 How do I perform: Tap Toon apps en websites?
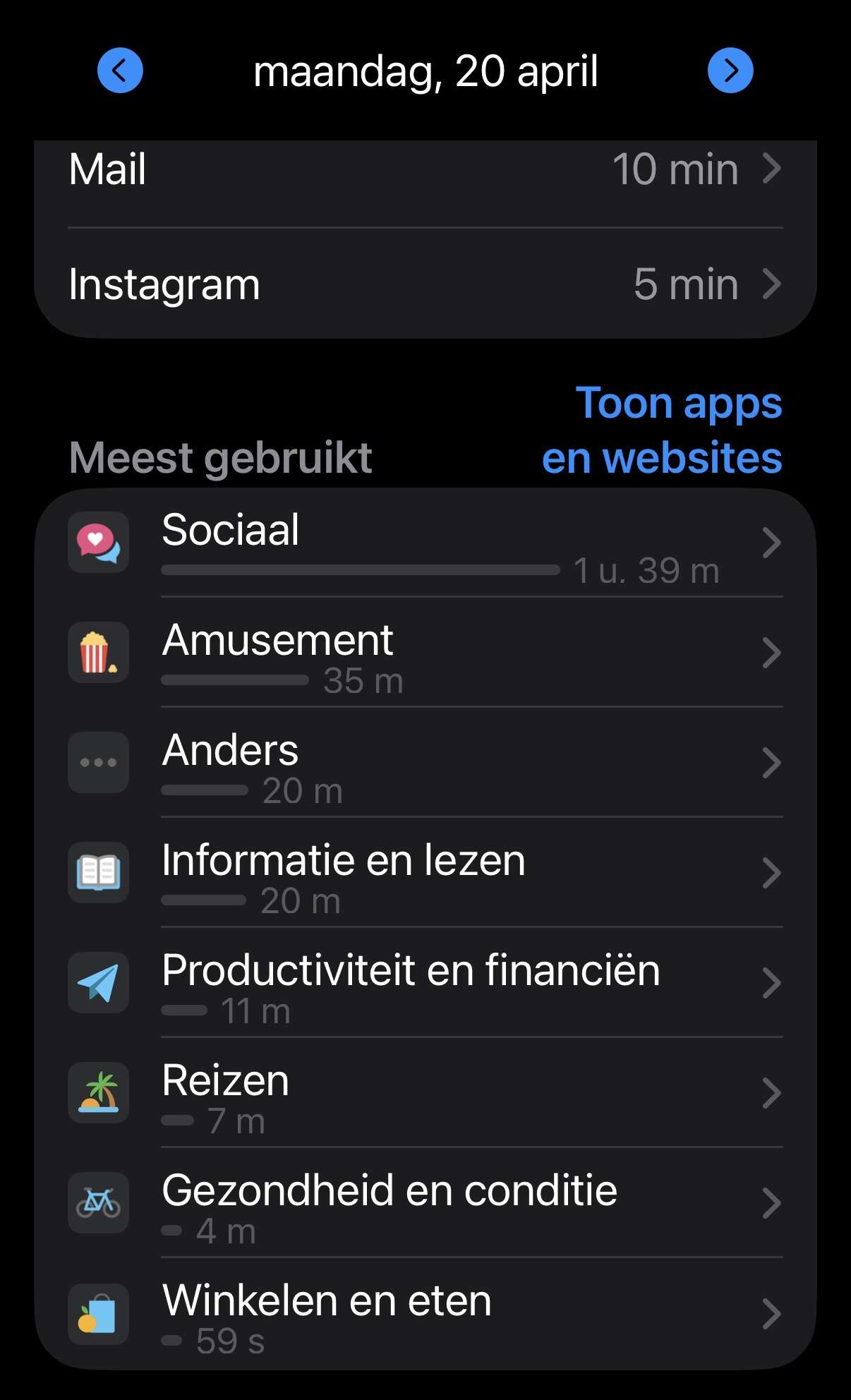tap(662, 430)
